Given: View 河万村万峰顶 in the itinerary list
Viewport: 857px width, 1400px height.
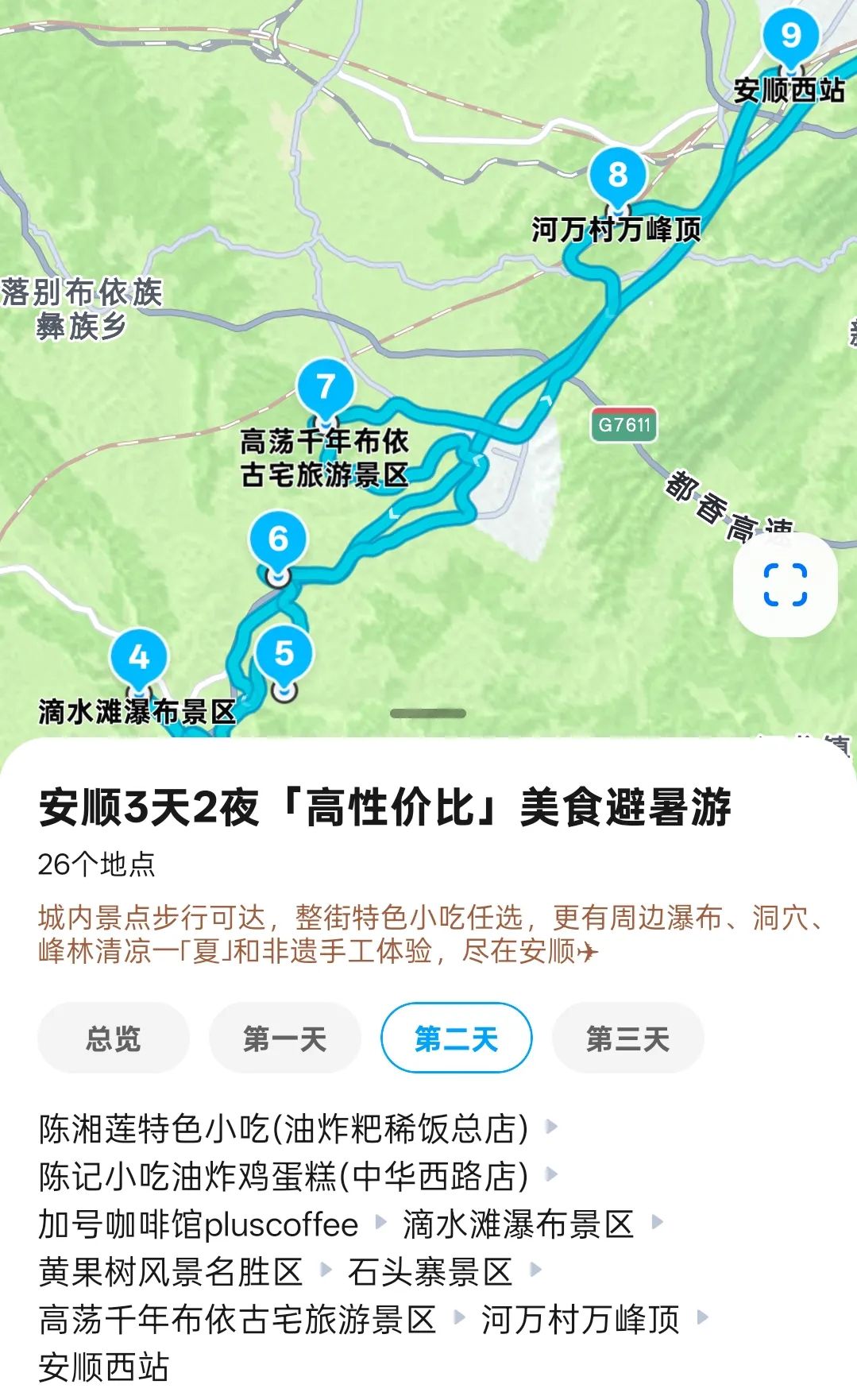Looking at the screenshot, I should (x=580, y=1320).
